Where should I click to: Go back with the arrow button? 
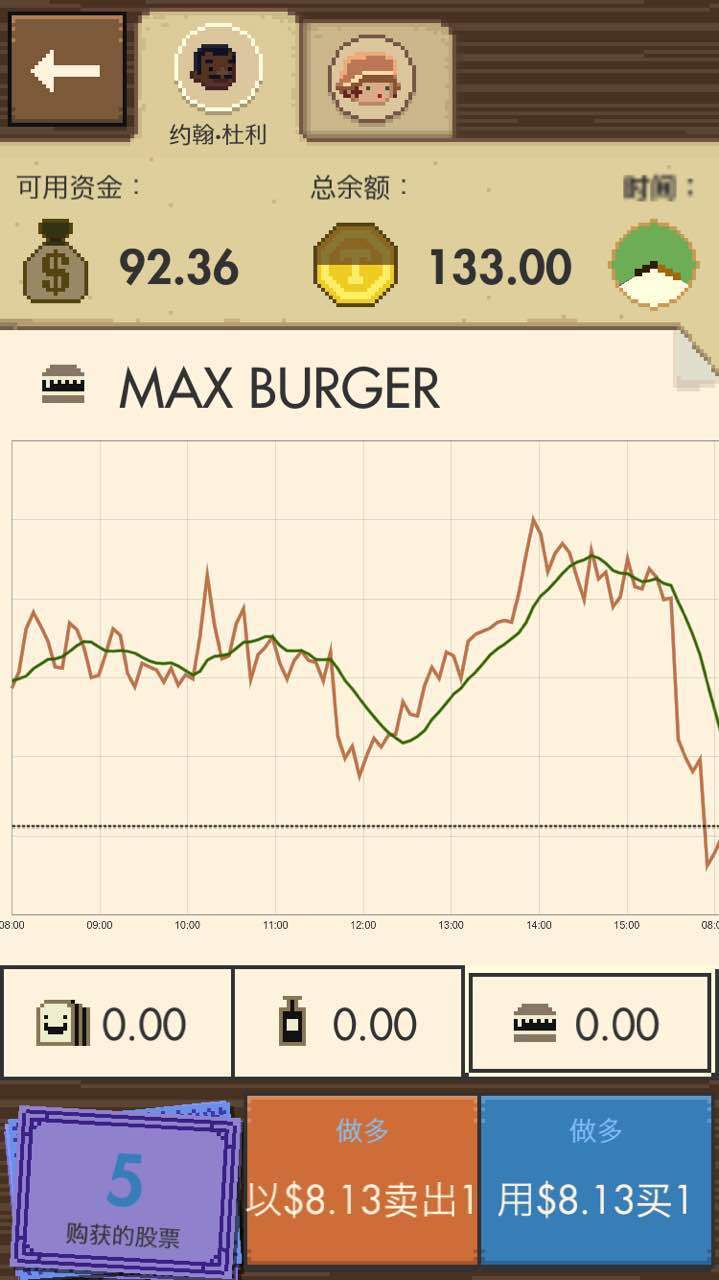coord(67,70)
